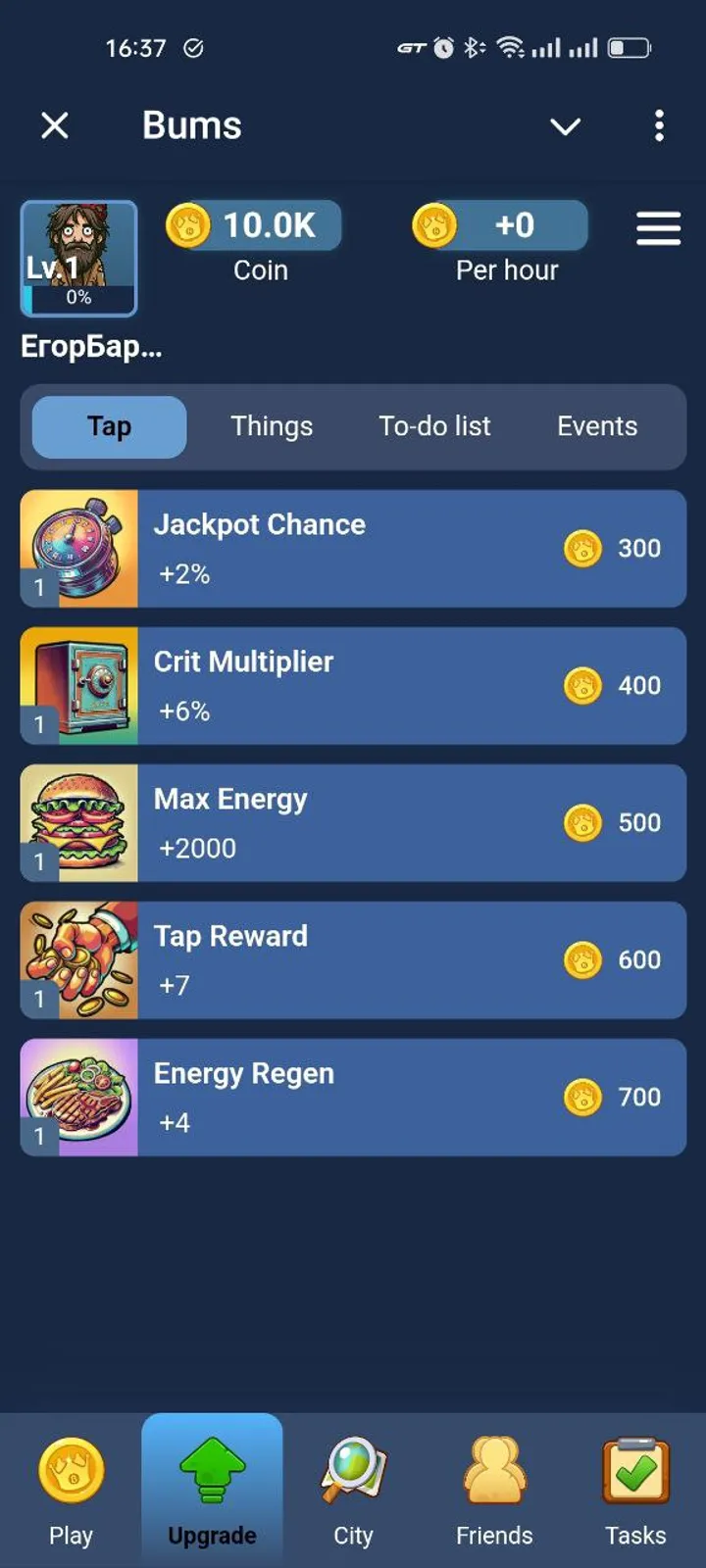706x1568 pixels.
Task: Switch to the Friends tab
Action: click(494, 1490)
